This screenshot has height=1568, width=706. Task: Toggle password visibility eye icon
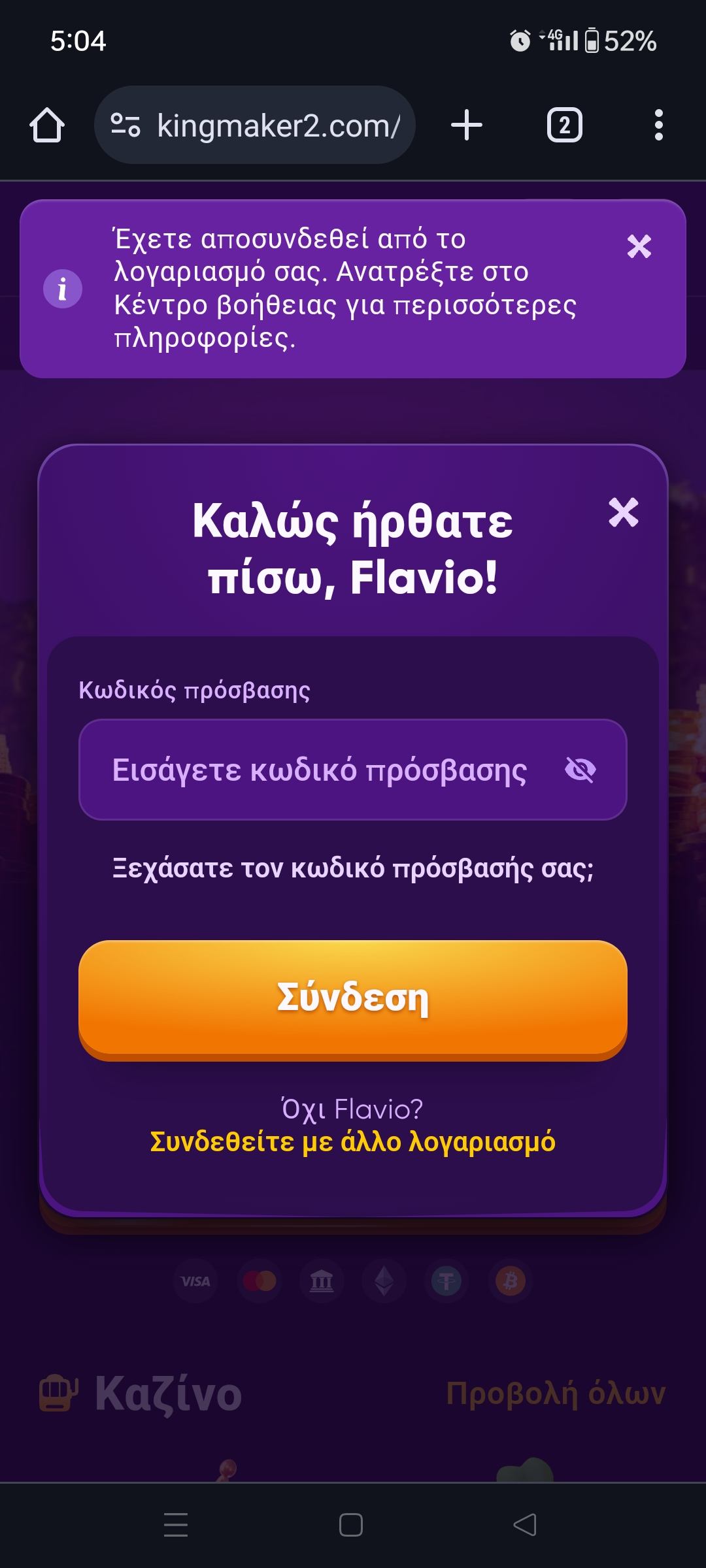[580, 770]
